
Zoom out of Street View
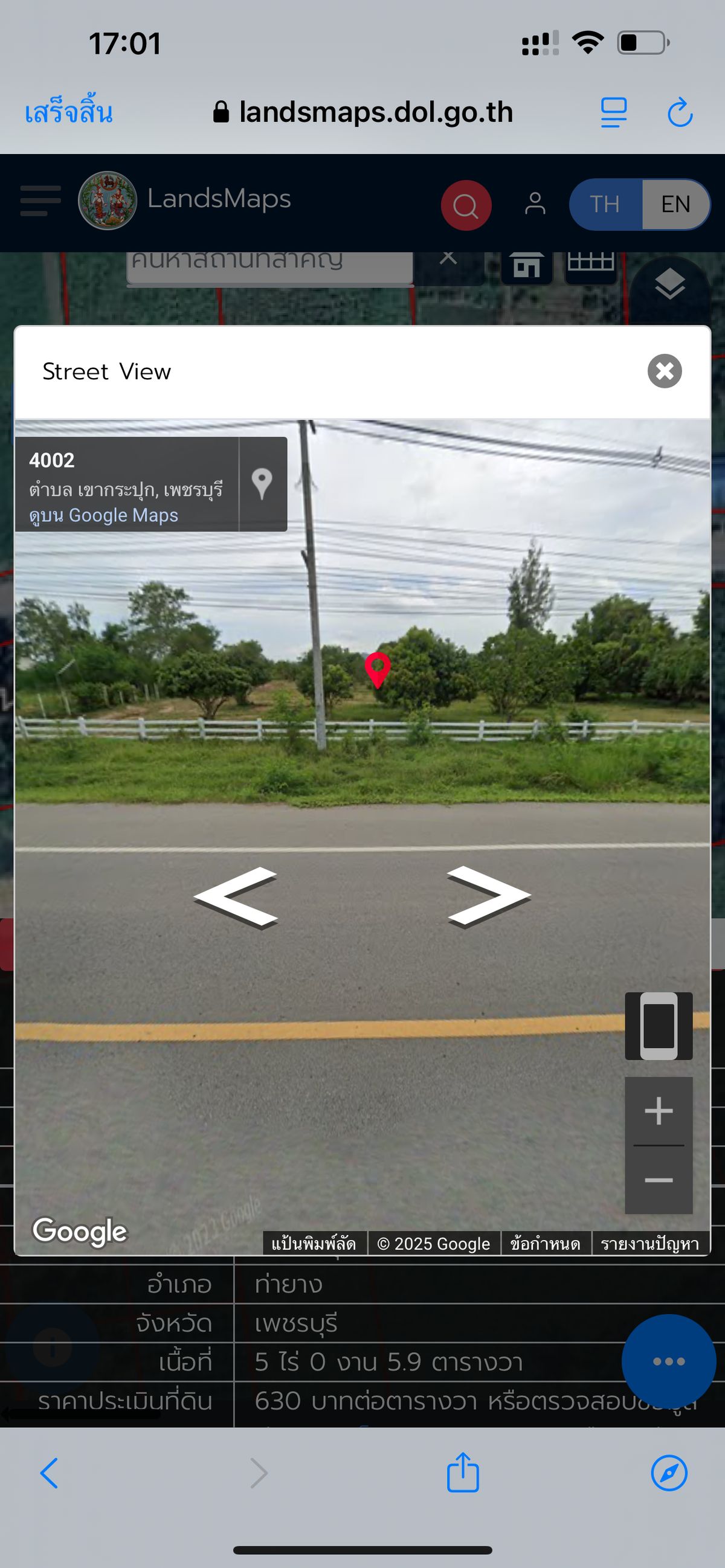(659, 1180)
